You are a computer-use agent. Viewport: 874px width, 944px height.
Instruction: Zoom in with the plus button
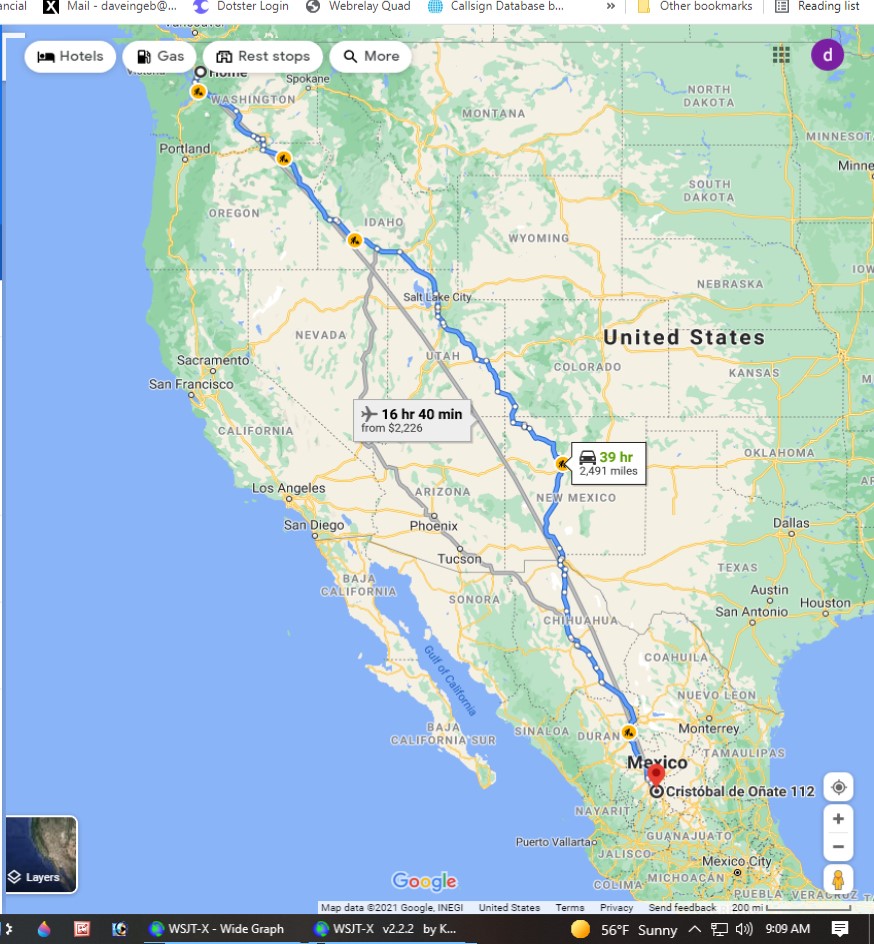(838, 819)
